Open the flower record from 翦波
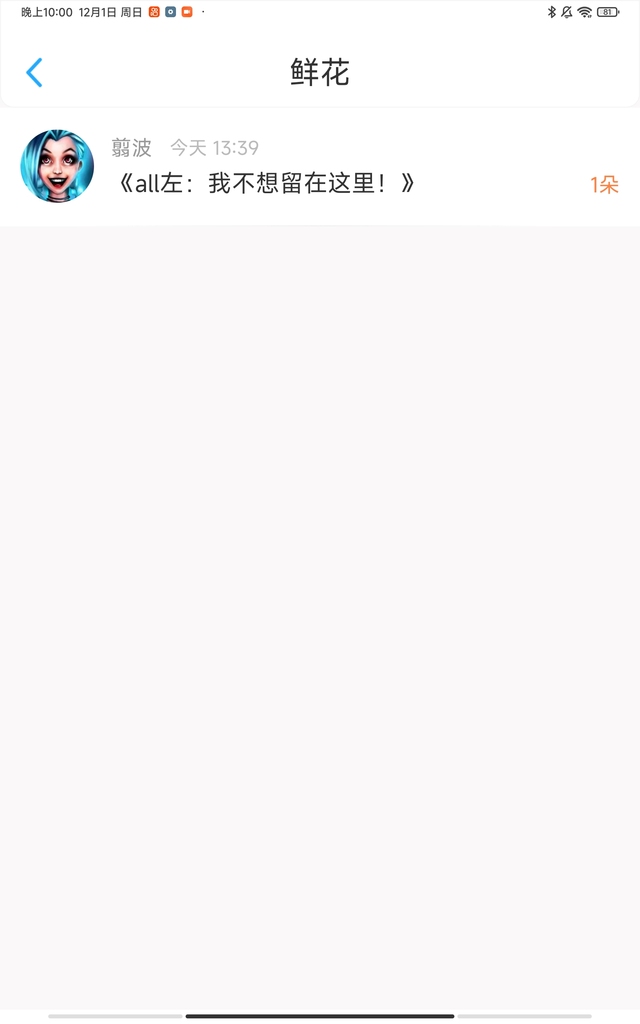This screenshot has height=1024, width=640. 320,167
